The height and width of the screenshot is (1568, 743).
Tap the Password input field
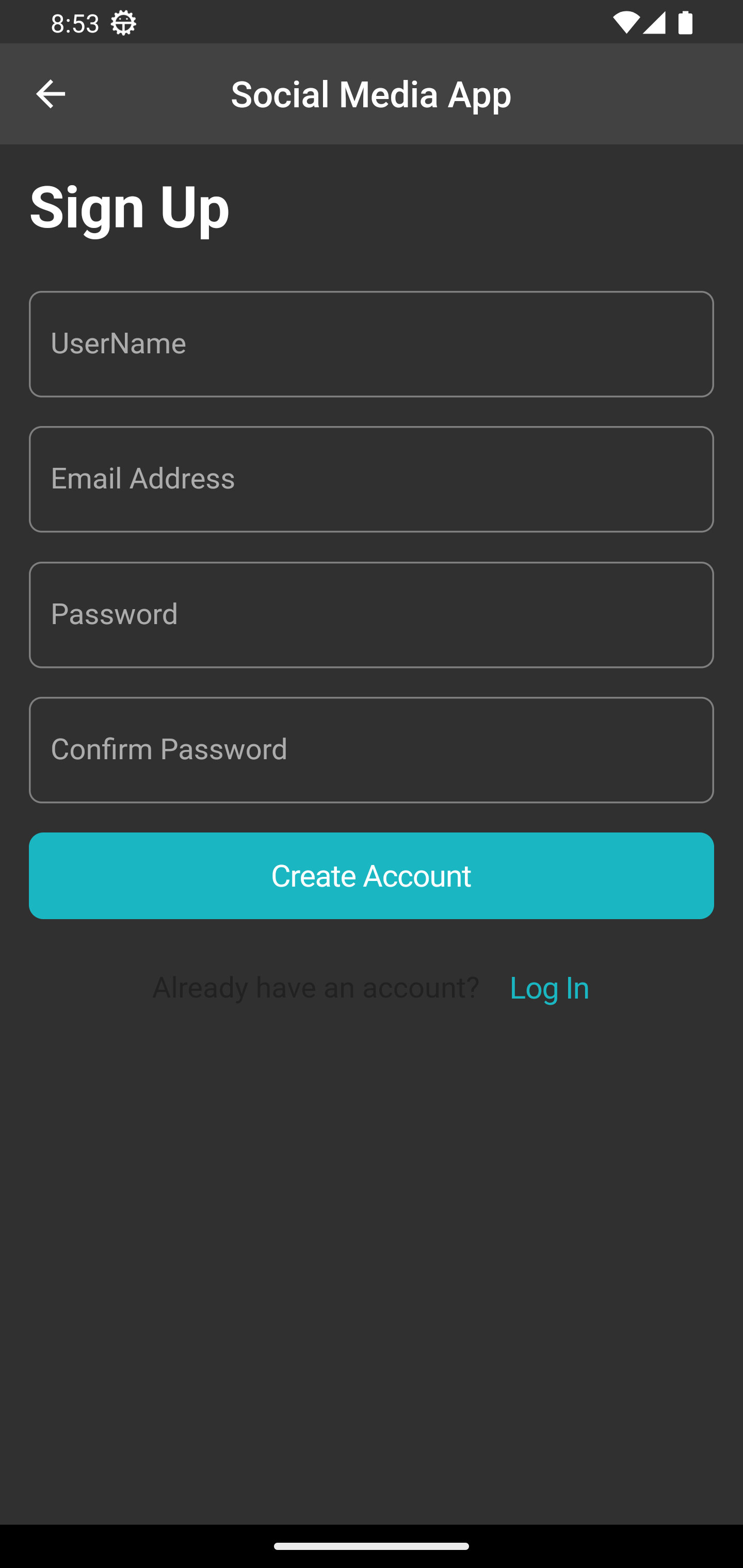click(x=372, y=614)
